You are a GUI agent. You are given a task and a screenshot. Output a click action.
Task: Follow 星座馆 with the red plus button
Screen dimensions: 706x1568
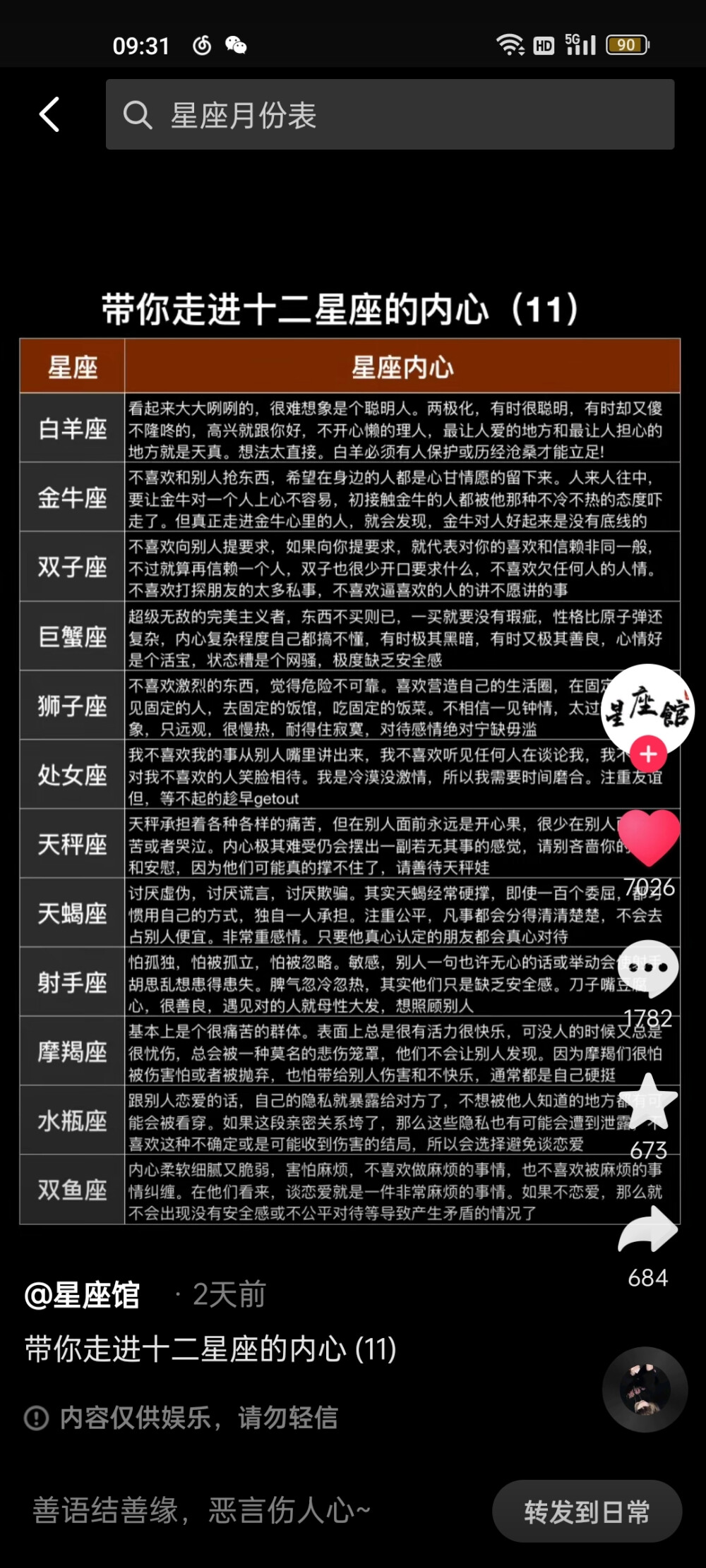pyautogui.click(x=648, y=754)
